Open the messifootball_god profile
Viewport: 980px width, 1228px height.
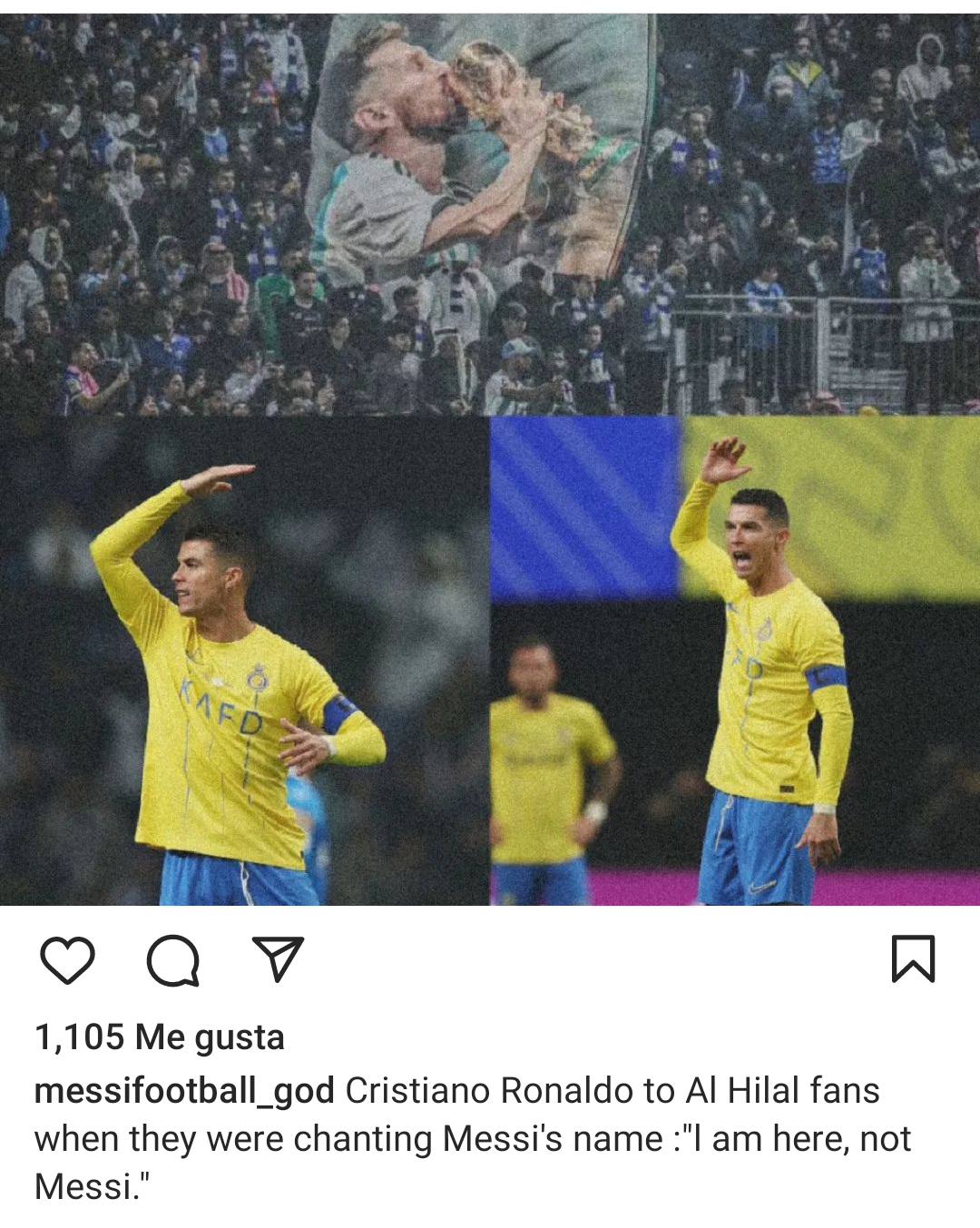(184, 1090)
